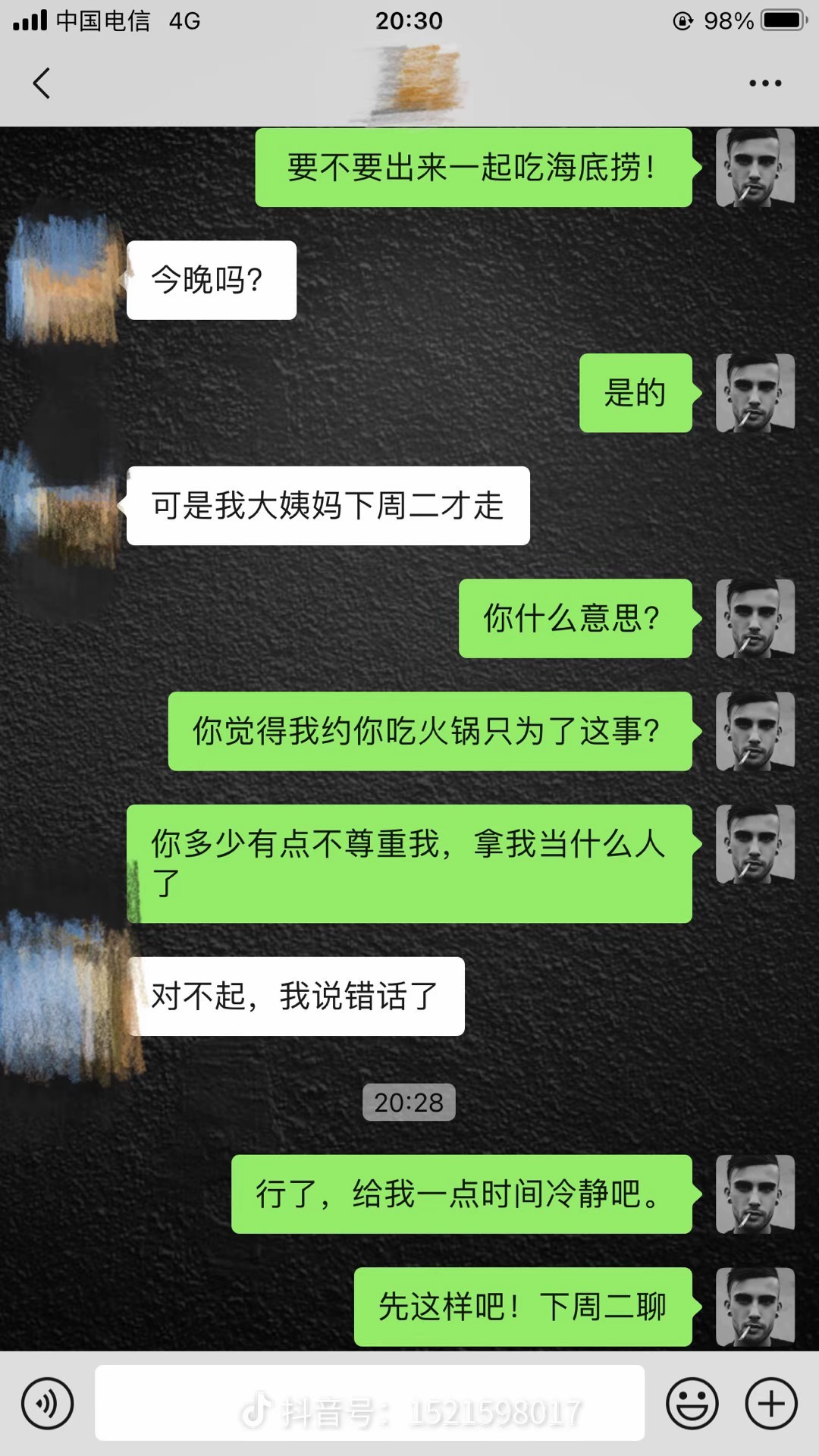This screenshot has width=819, height=1456.
Task: Open the emoji sticker panel
Action: 692,1404
